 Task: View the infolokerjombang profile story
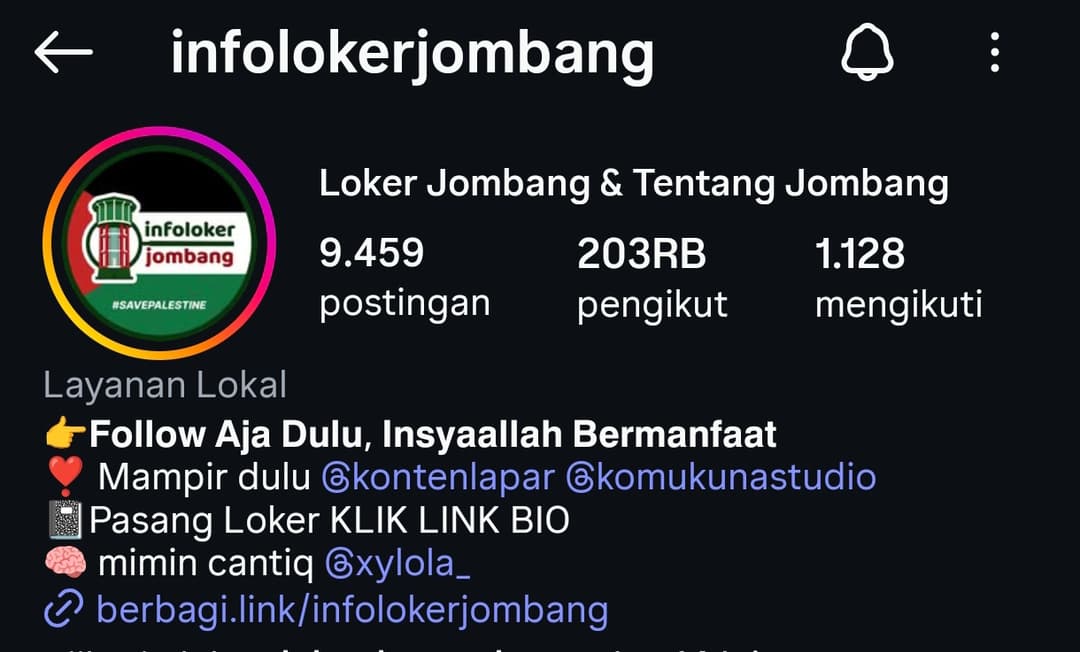click(160, 244)
